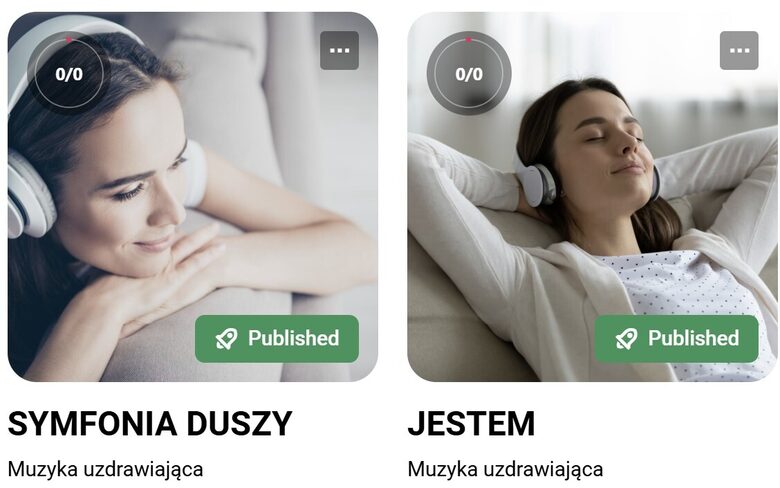The width and height of the screenshot is (780, 488).
Task: Open the options menu on JESTEM card
Action: pyautogui.click(x=739, y=51)
